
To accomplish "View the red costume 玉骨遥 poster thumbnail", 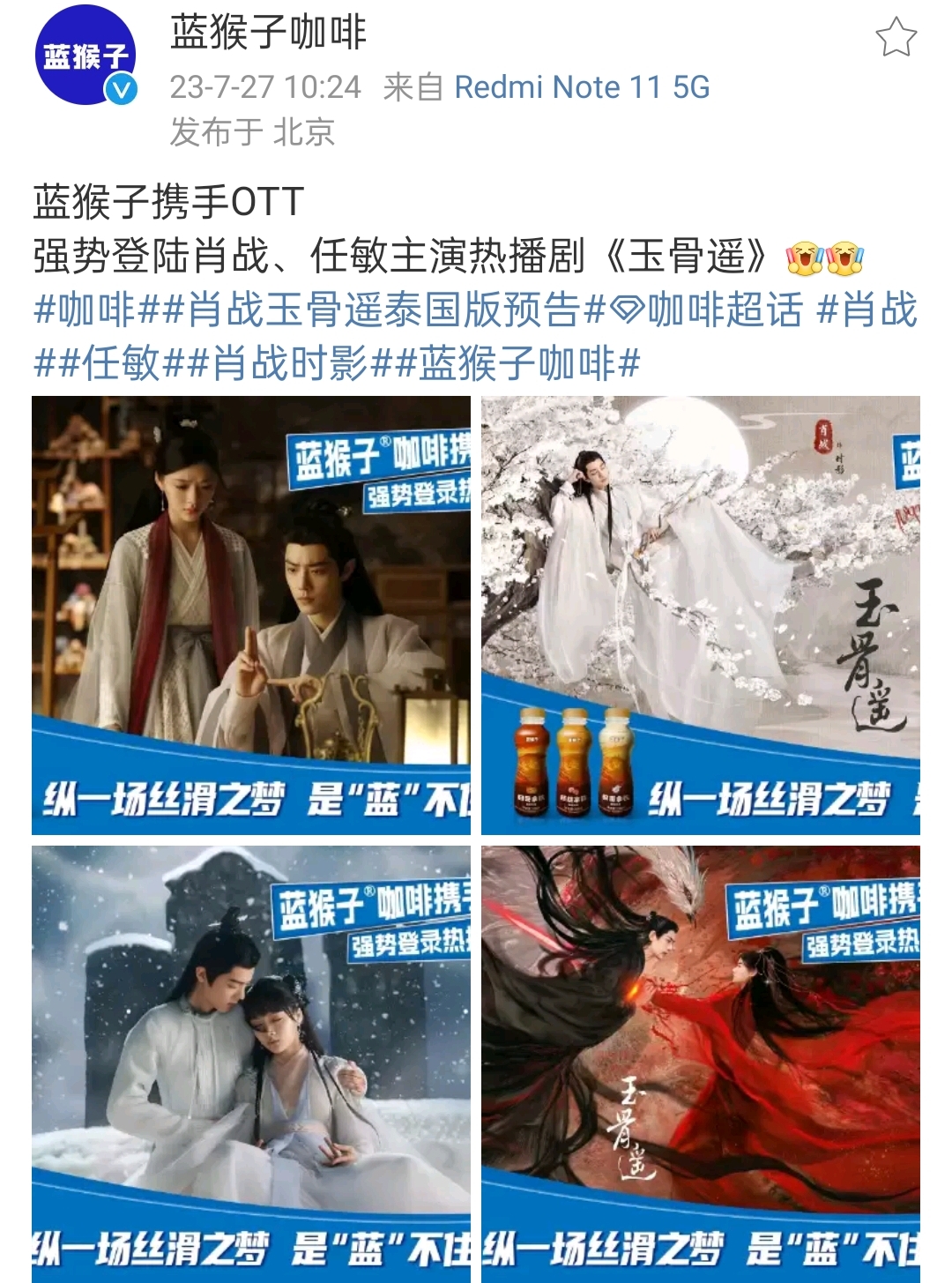I will point(701,1058).
